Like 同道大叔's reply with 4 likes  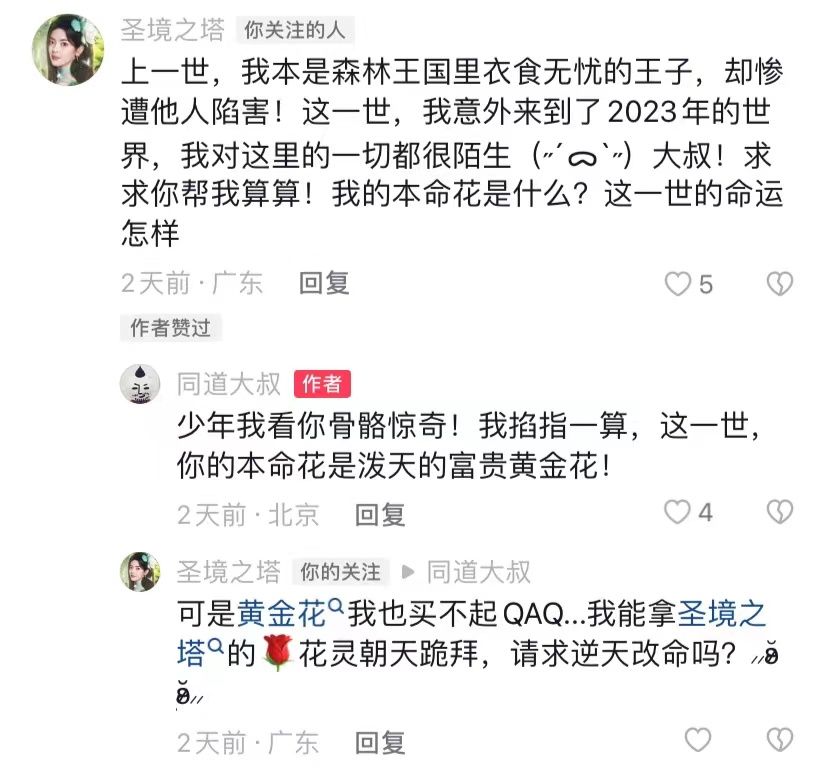pyautogui.click(x=679, y=513)
